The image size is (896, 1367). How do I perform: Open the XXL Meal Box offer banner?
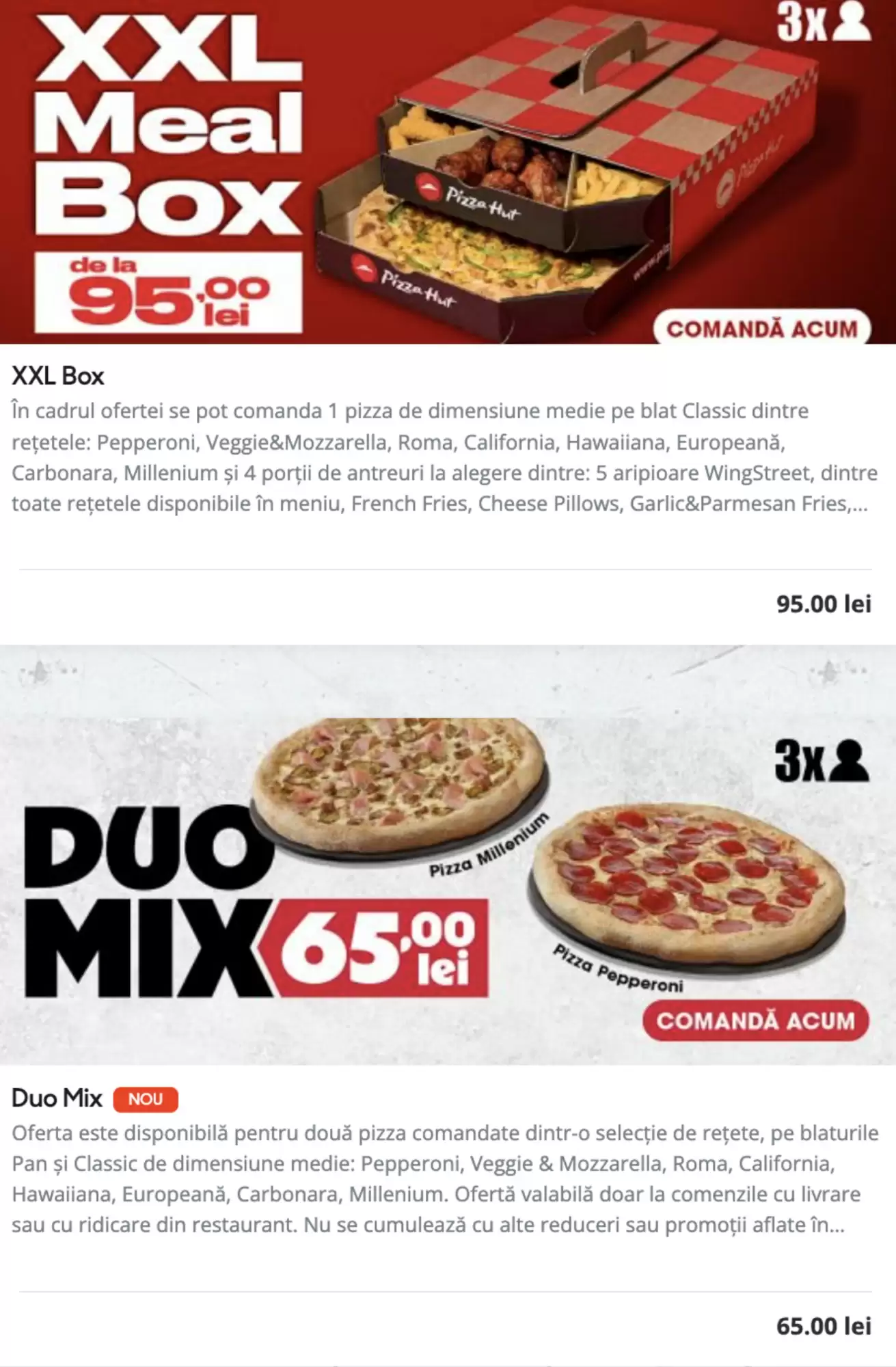[x=448, y=171]
